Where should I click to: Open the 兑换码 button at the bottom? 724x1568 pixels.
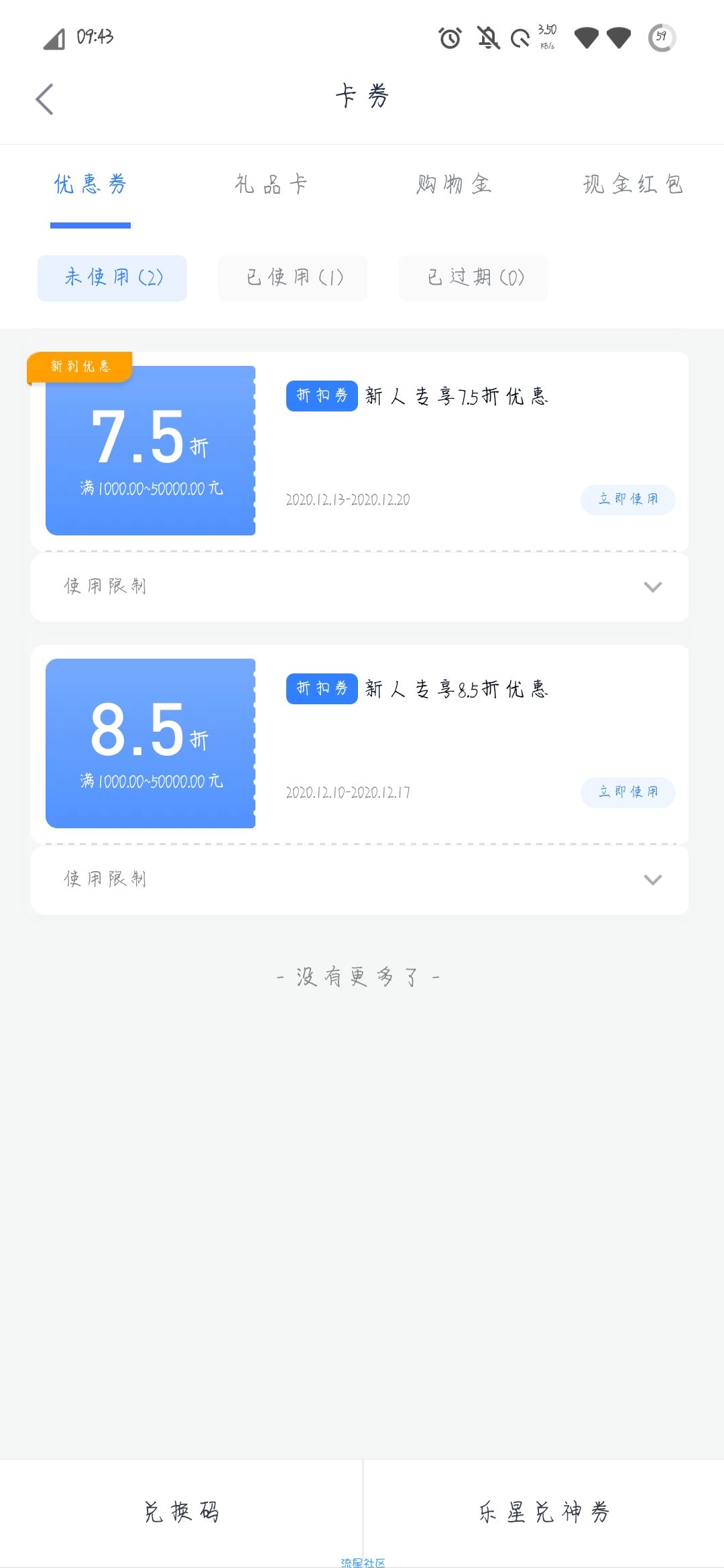click(x=181, y=1512)
